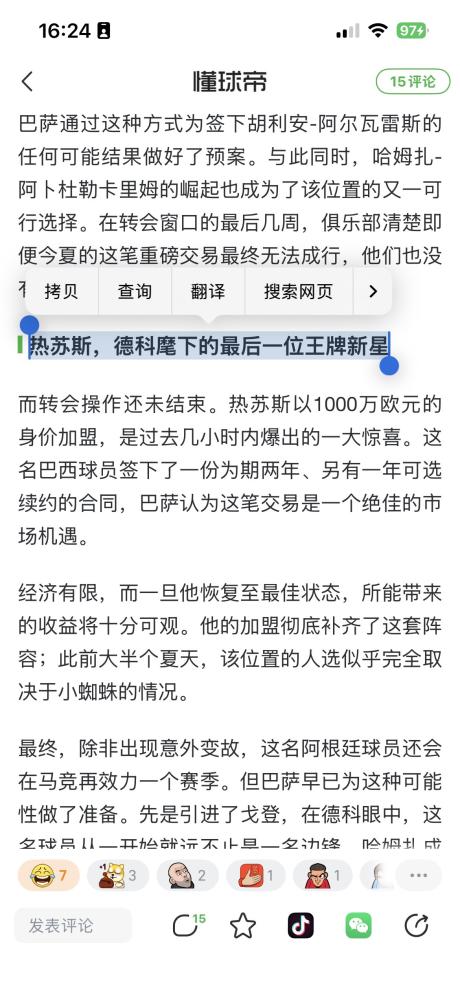The width and height of the screenshot is (460, 995).
Task: React with the bald man emoji showing 2
Action: point(187,876)
